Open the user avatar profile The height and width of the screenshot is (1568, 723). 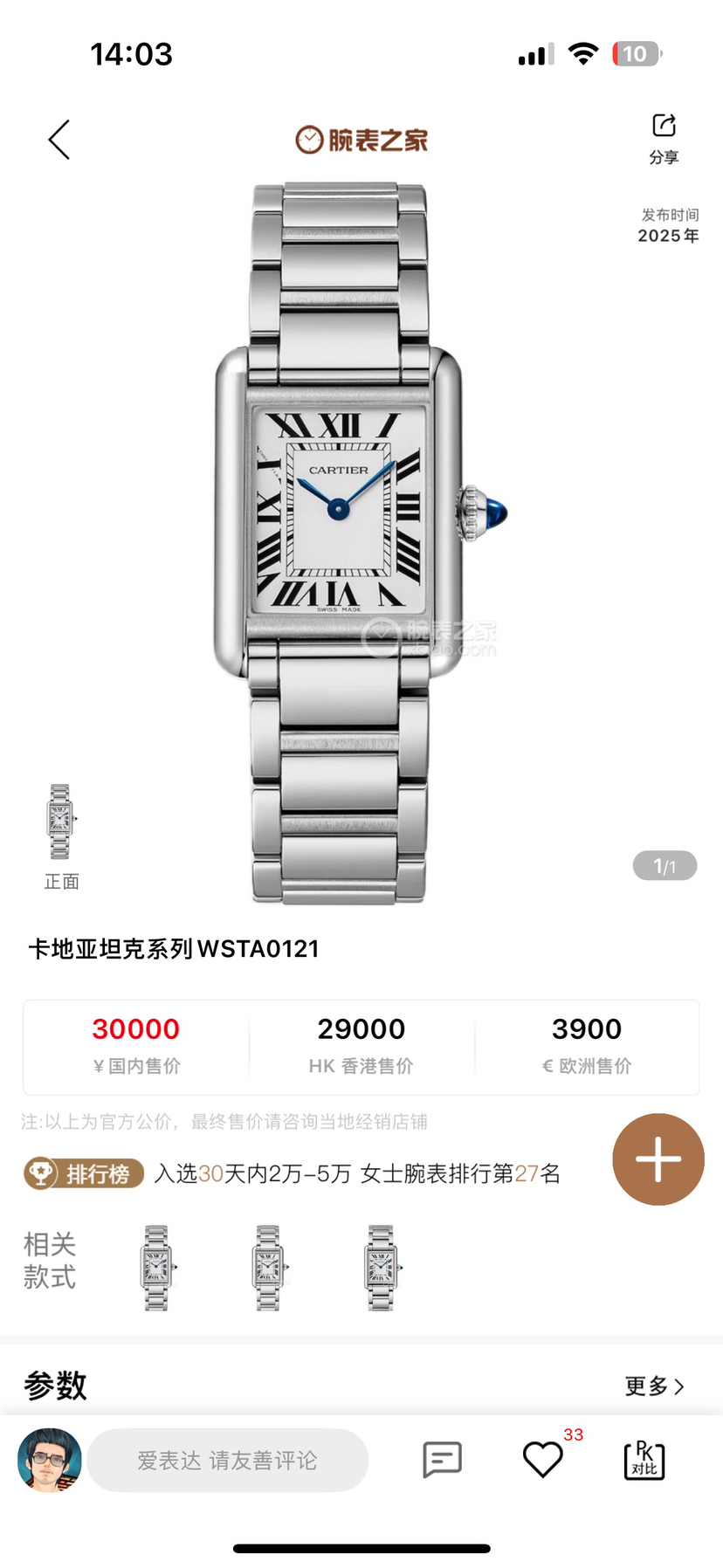[50, 1460]
